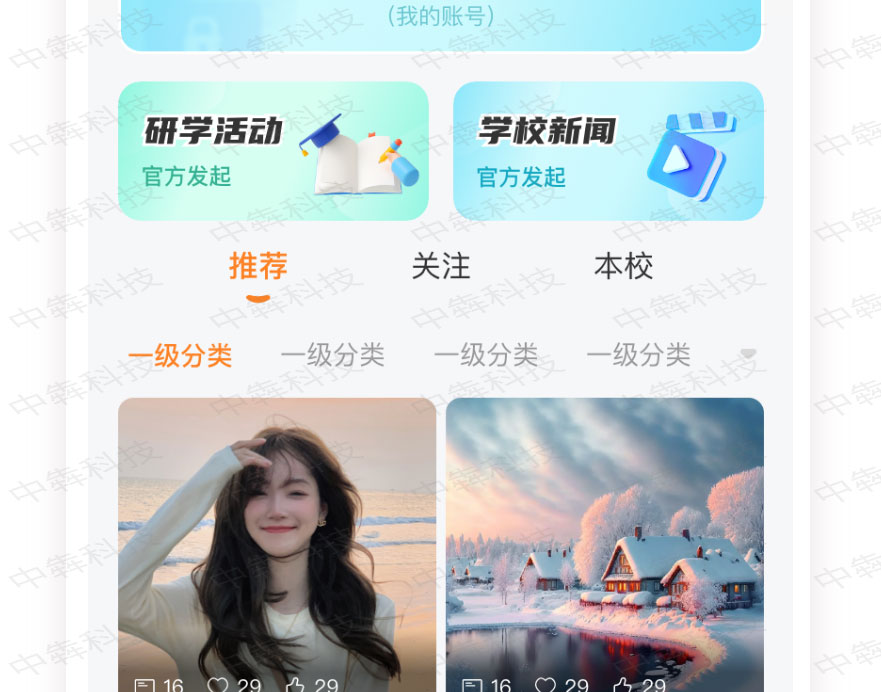Switch to the 关注 tab
The height and width of the screenshot is (692, 882).
(x=440, y=266)
